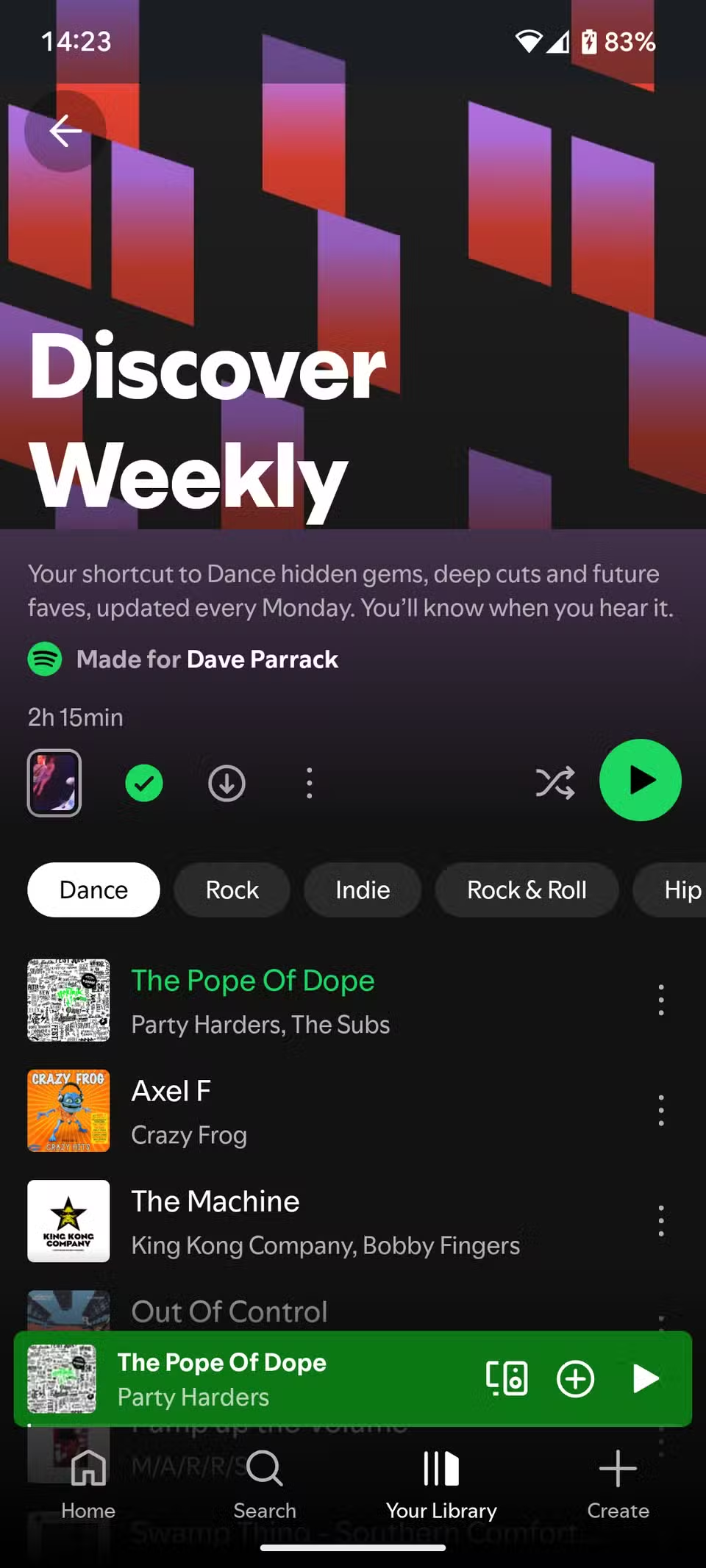Open options for Axel F track
The image size is (706, 1568).
pyautogui.click(x=661, y=1110)
